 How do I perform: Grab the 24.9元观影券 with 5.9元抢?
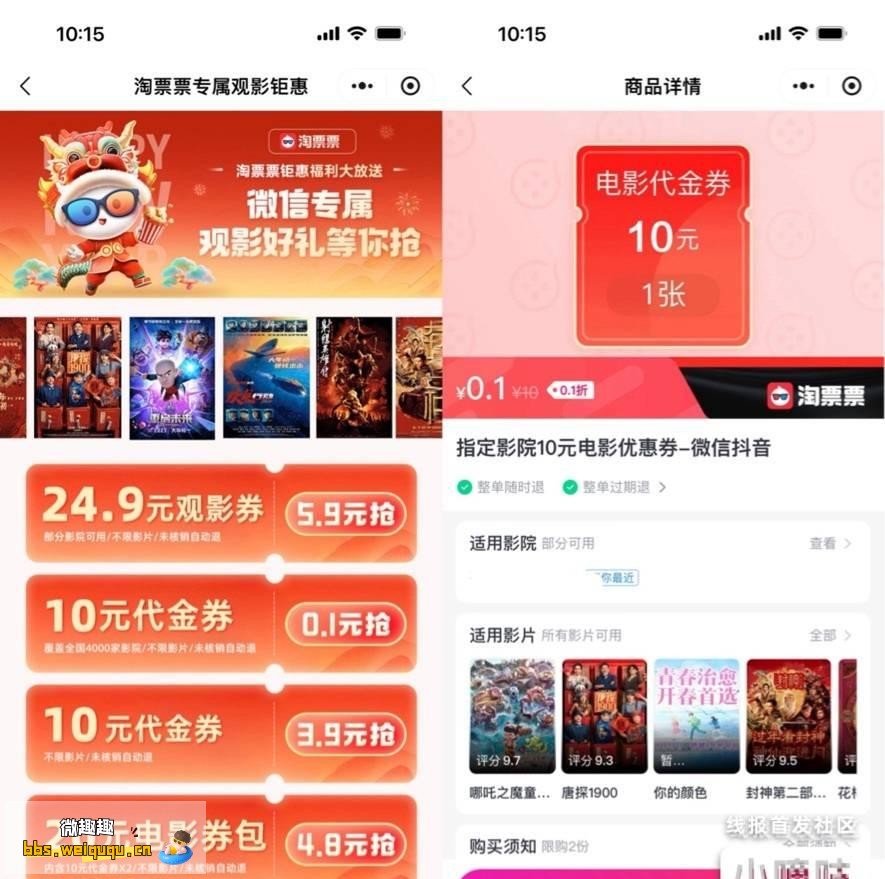click(x=347, y=515)
